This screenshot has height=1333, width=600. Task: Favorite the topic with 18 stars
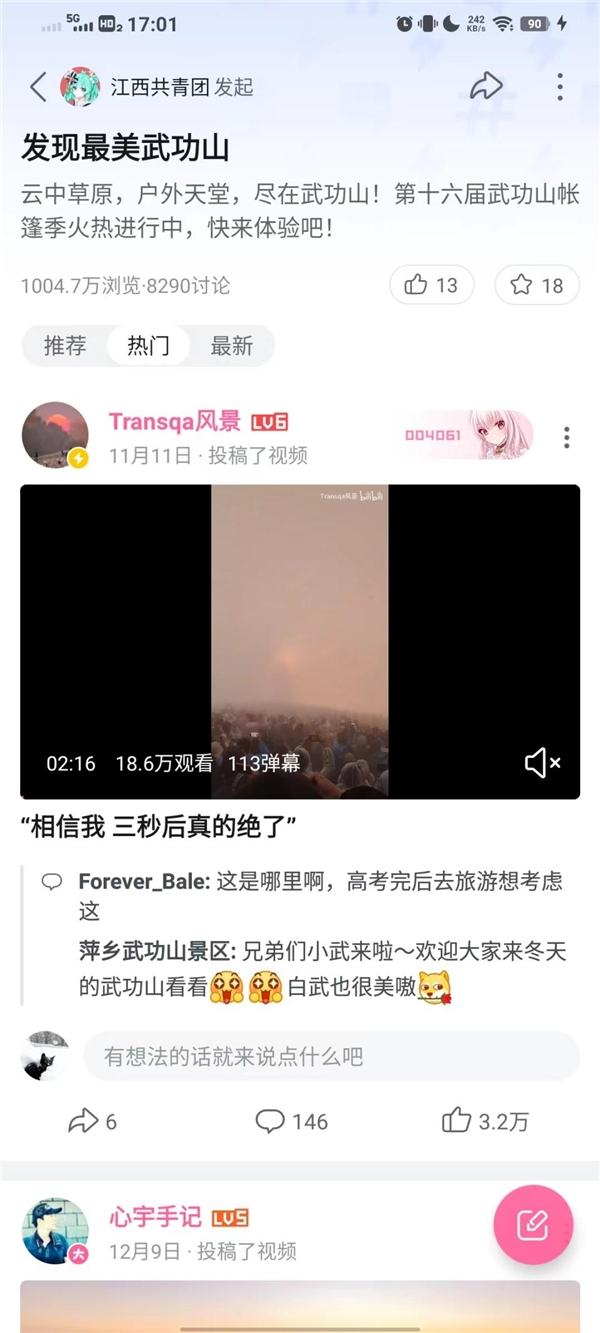pyautogui.click(x=537, y=285)
